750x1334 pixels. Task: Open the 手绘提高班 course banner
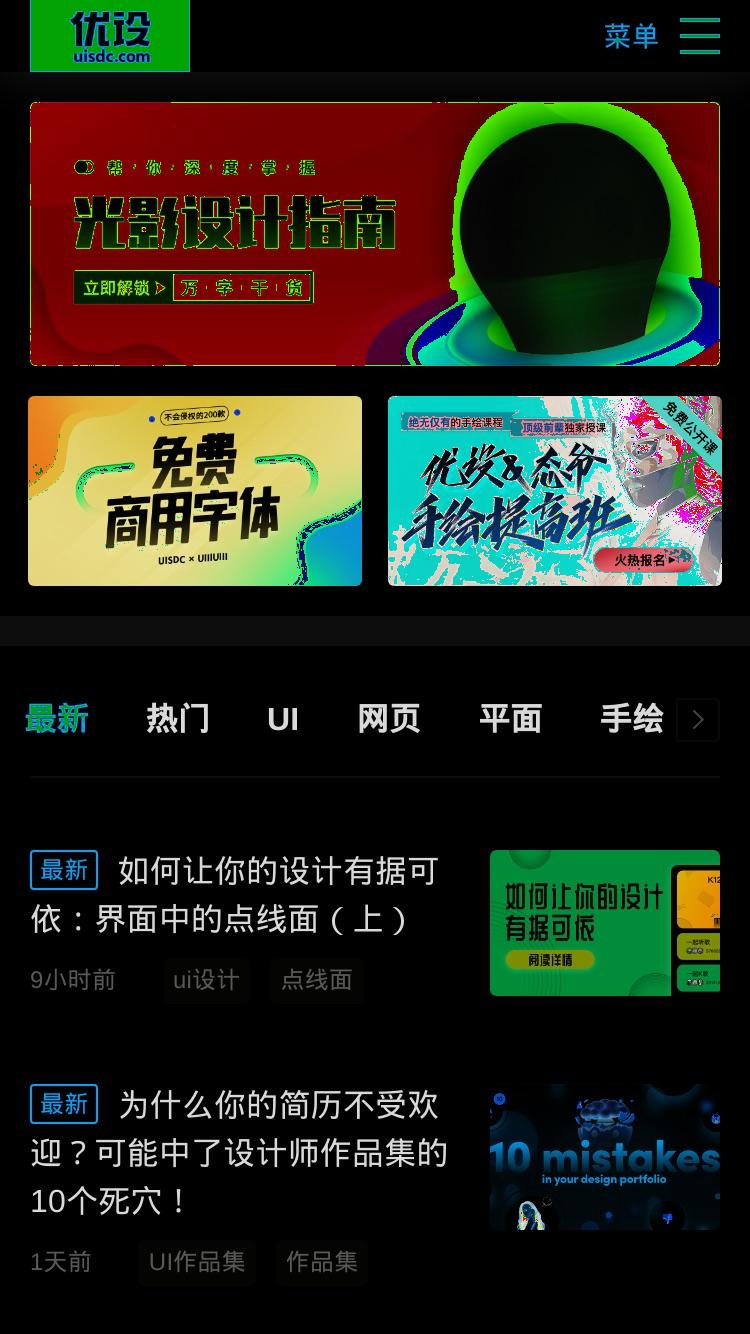[x=555, y=491]
